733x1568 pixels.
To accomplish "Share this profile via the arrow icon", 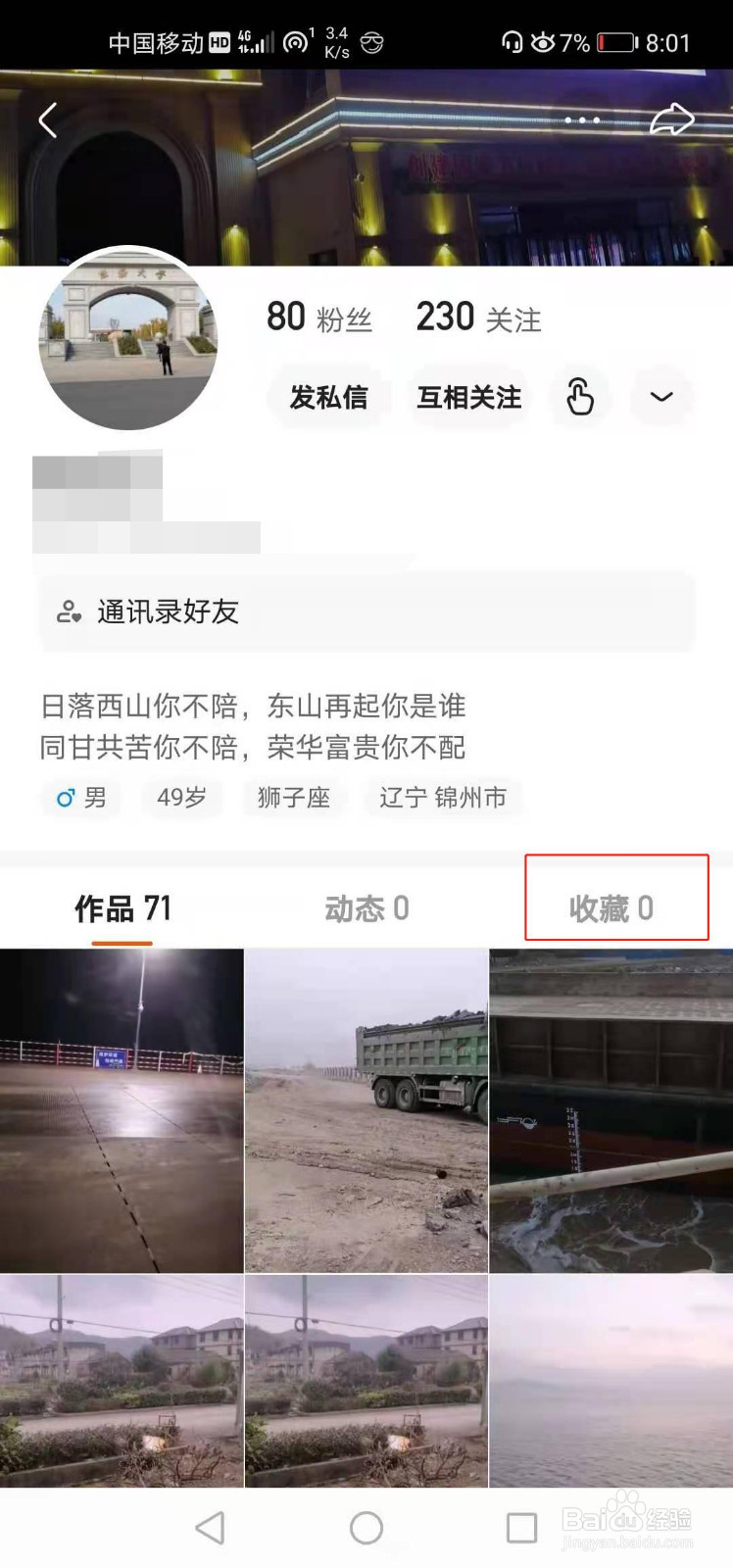I will pos(672,121).
